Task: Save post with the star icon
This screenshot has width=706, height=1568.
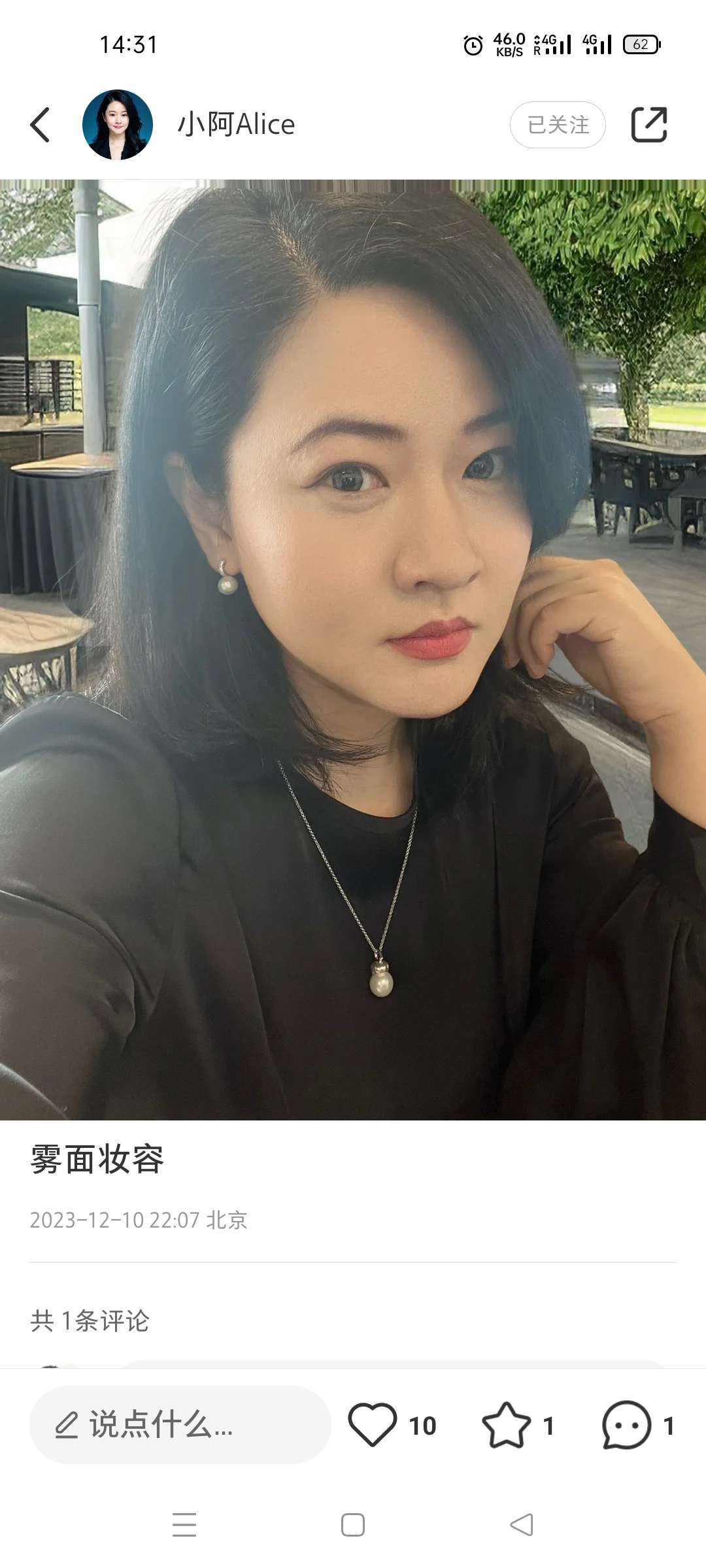Action: coord(506,1424)
